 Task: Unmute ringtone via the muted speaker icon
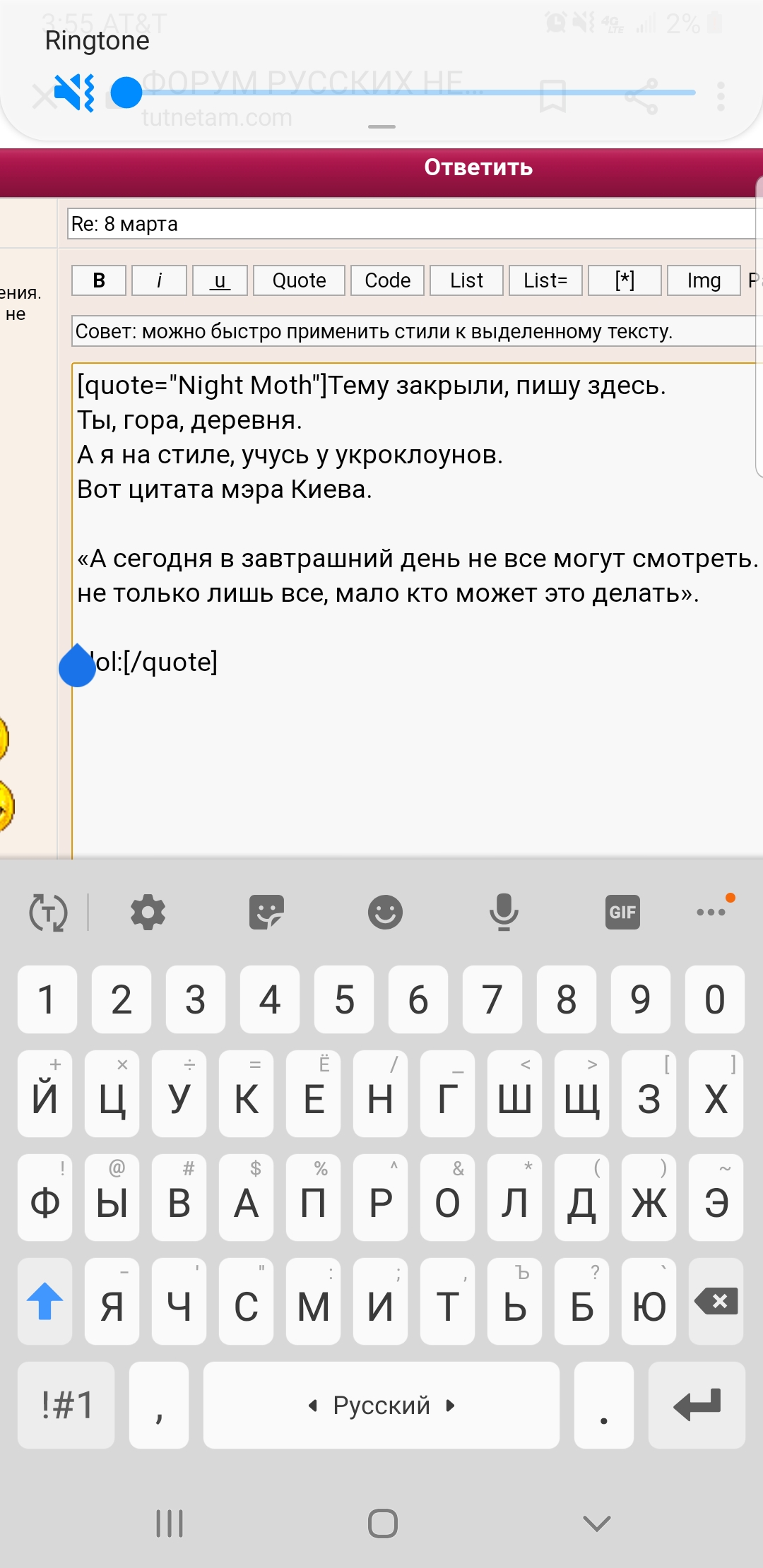pyautogui.click(x=75, y=93)
